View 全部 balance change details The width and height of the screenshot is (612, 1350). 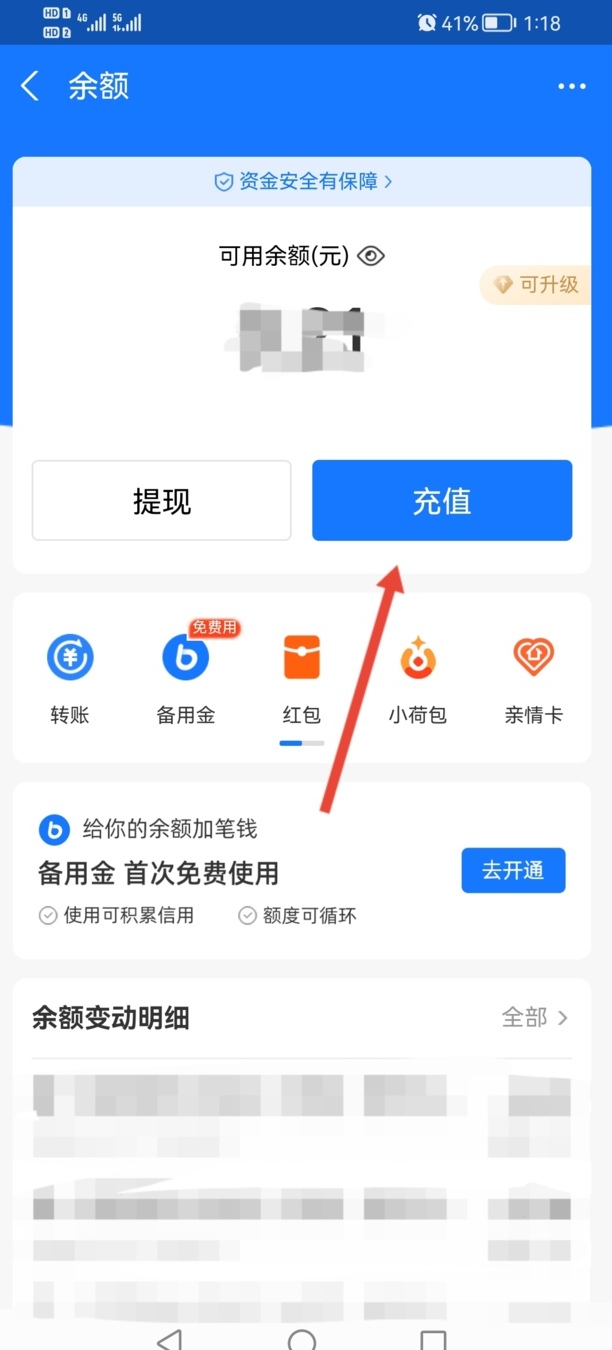[535, 1018]
